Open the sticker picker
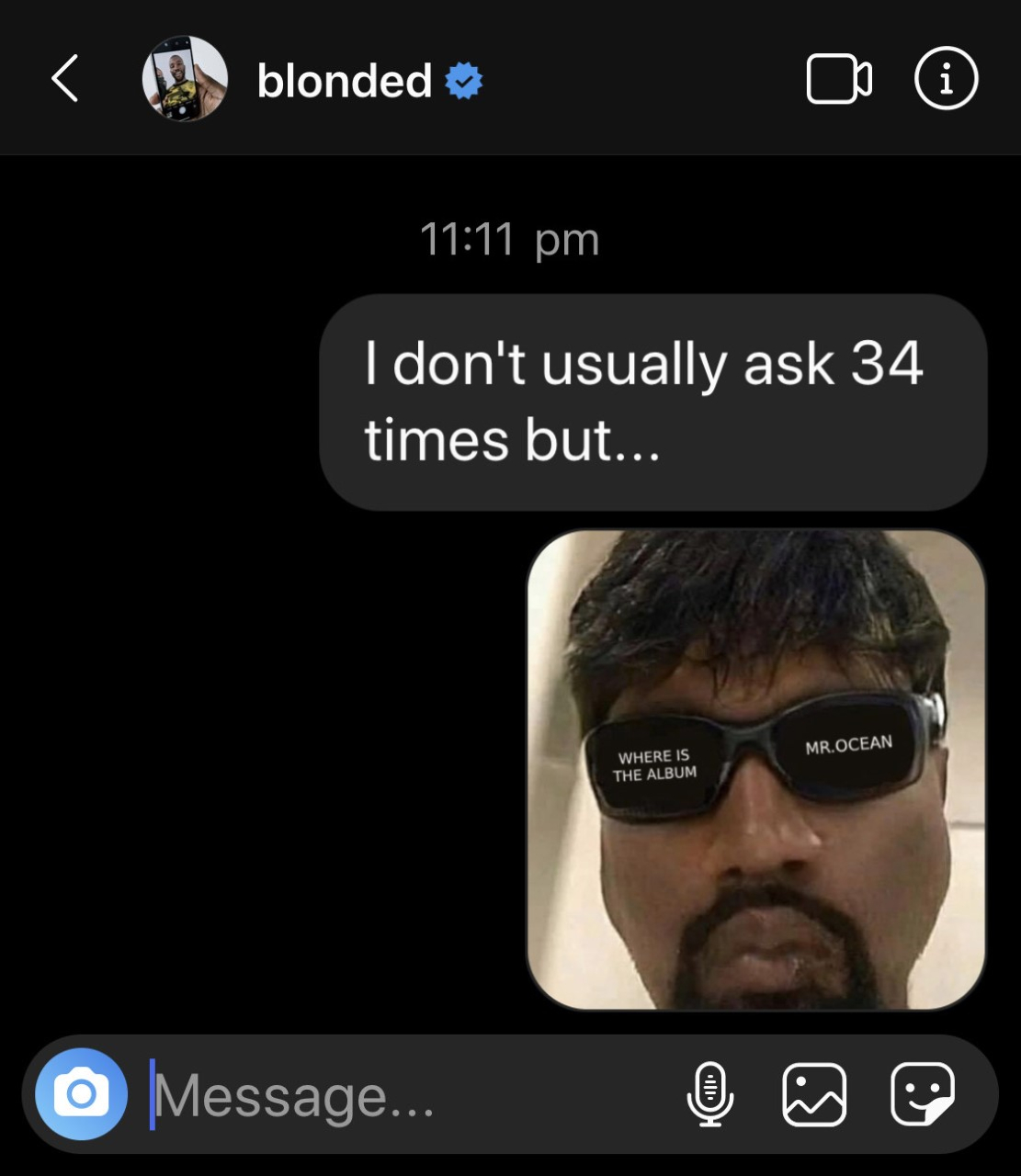Image resolution: width=1021 pixels, height=1176 pixels. (922, 1094)
